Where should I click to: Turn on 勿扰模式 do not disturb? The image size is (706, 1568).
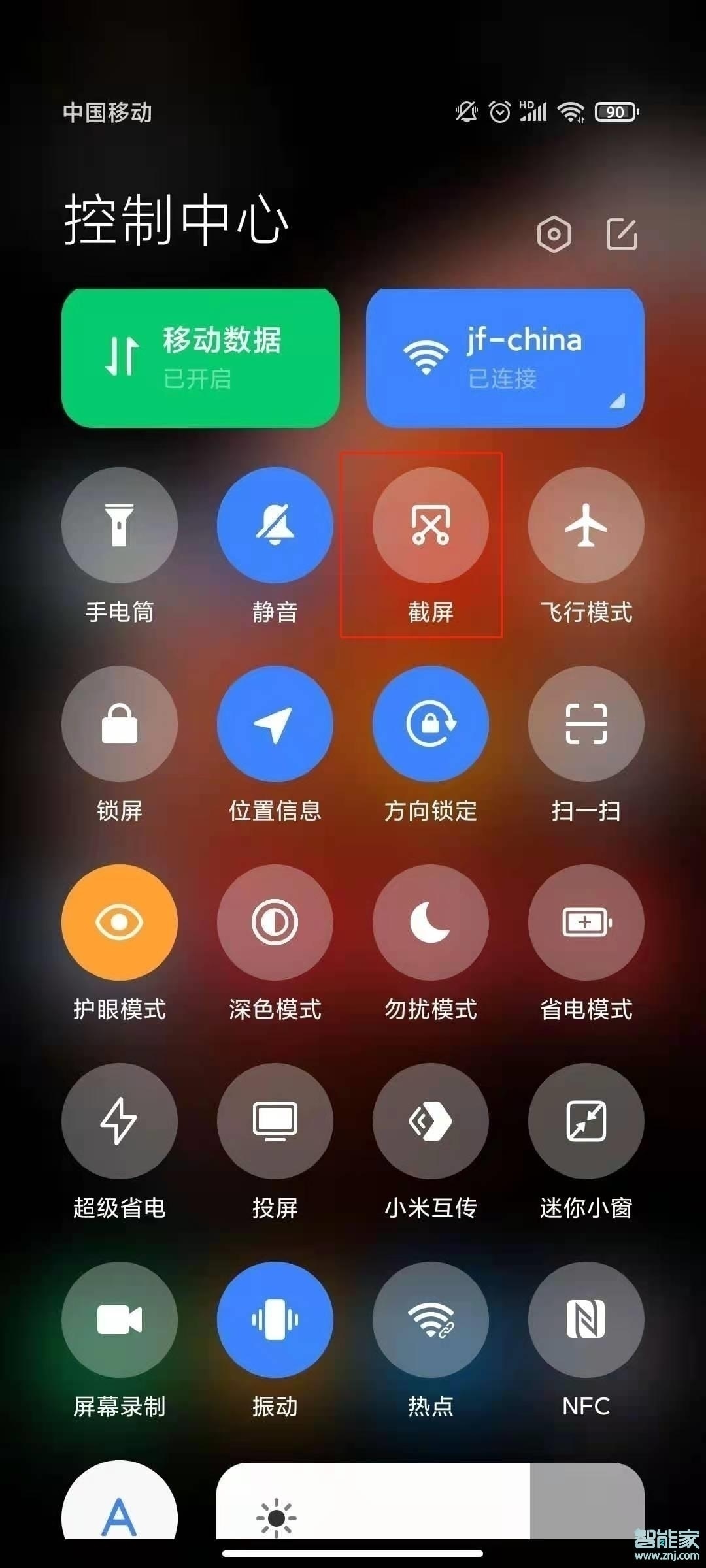(431, 923)
